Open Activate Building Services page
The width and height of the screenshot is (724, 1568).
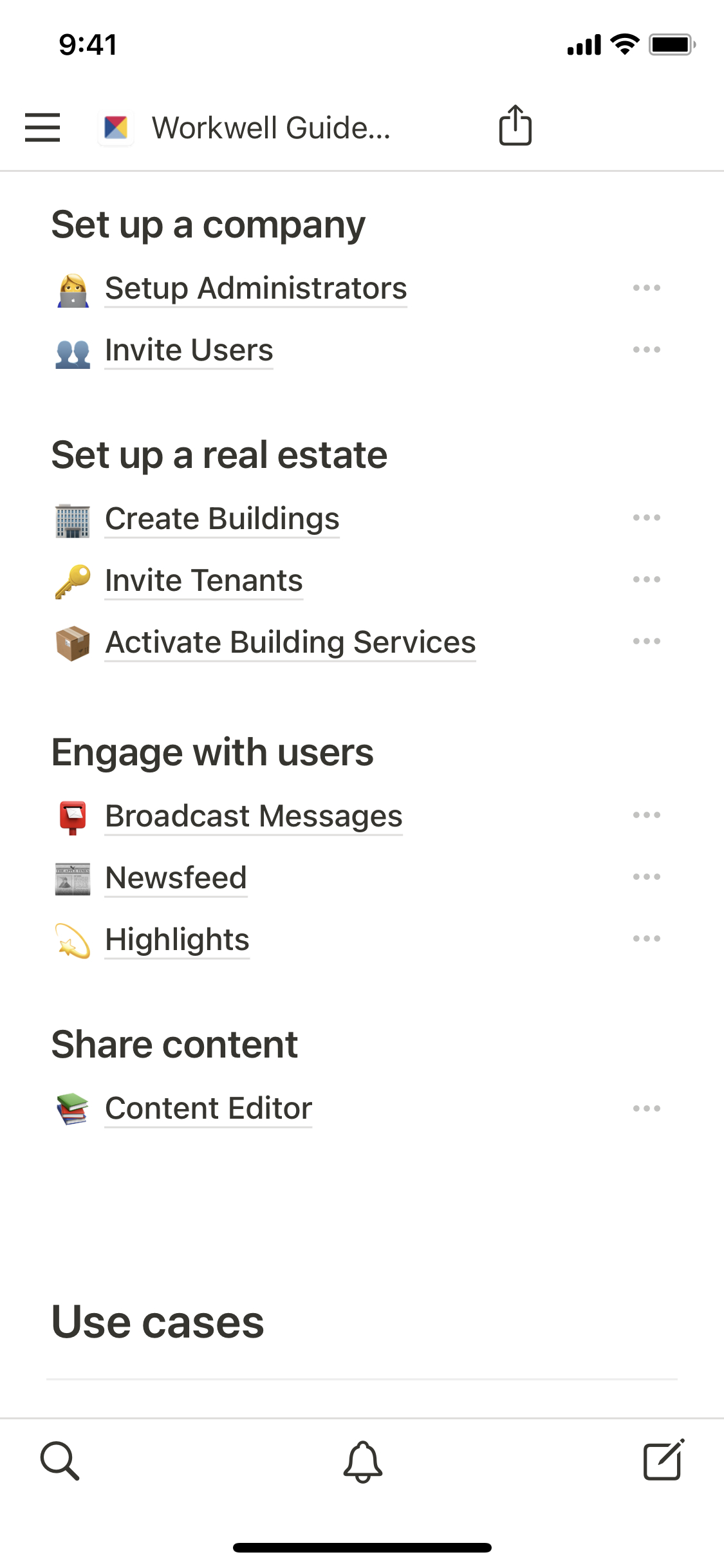(x=290, y=642)
